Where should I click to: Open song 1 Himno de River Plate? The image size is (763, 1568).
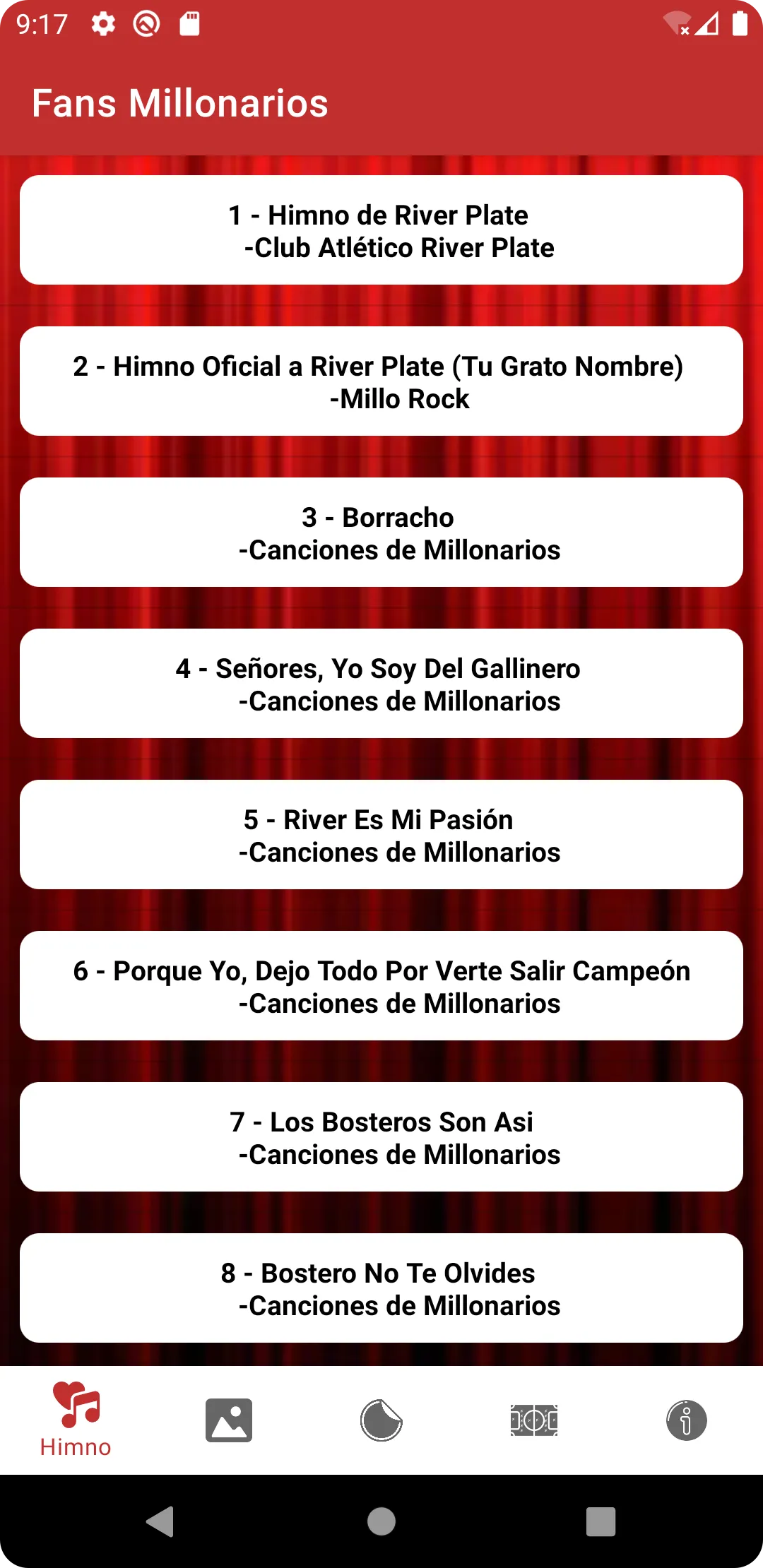381,230
